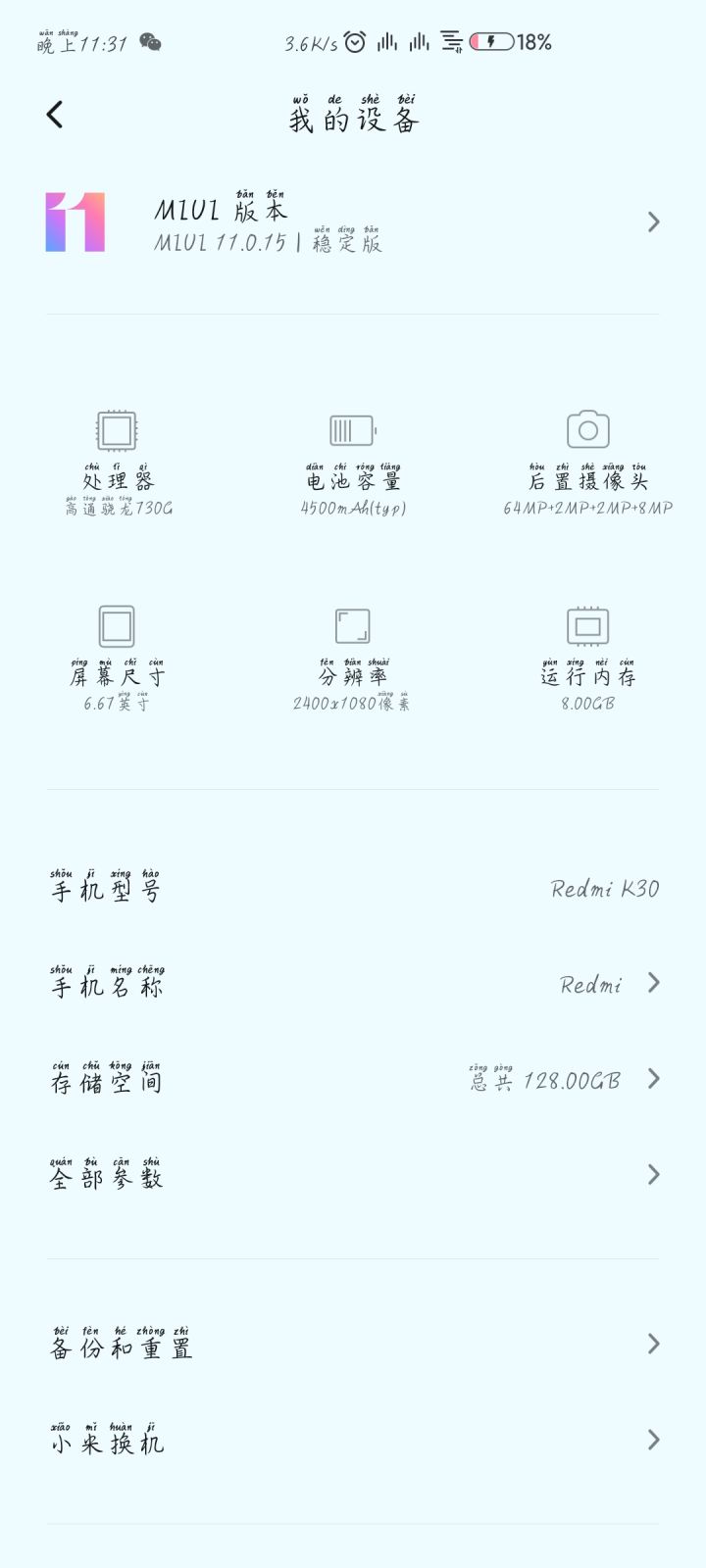The height and width of the screenshot is (1568, 706).
Task: Tap the back arrow to return
Action: [x=54, y=115]
